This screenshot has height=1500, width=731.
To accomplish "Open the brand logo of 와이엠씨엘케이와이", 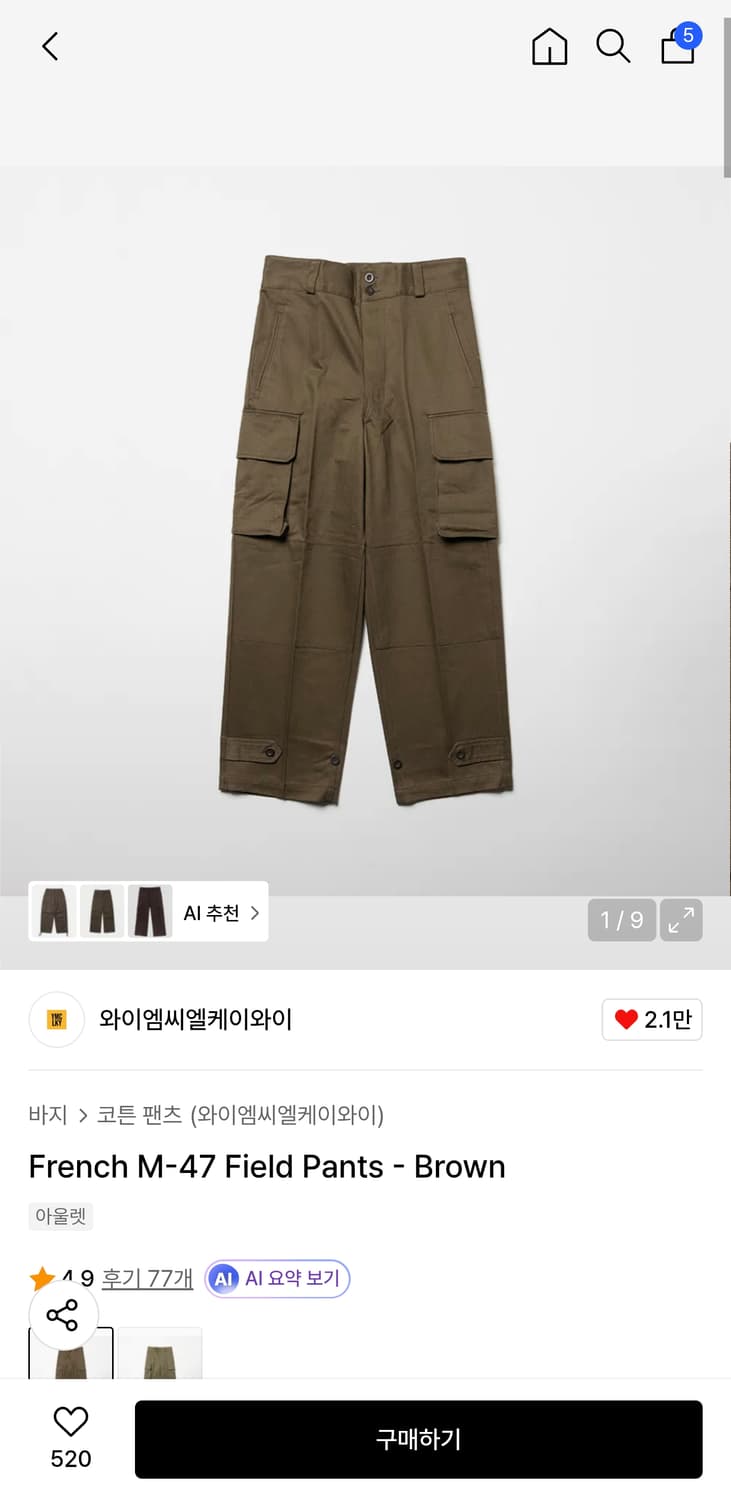I will pos(55,1019).
